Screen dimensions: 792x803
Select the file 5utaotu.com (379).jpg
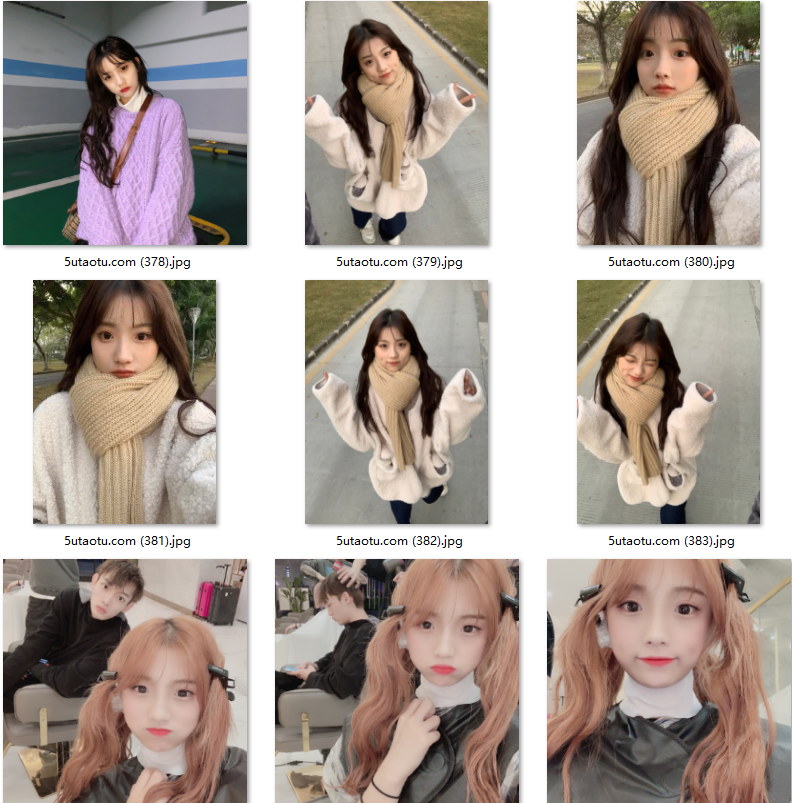(x=397, y=124)
